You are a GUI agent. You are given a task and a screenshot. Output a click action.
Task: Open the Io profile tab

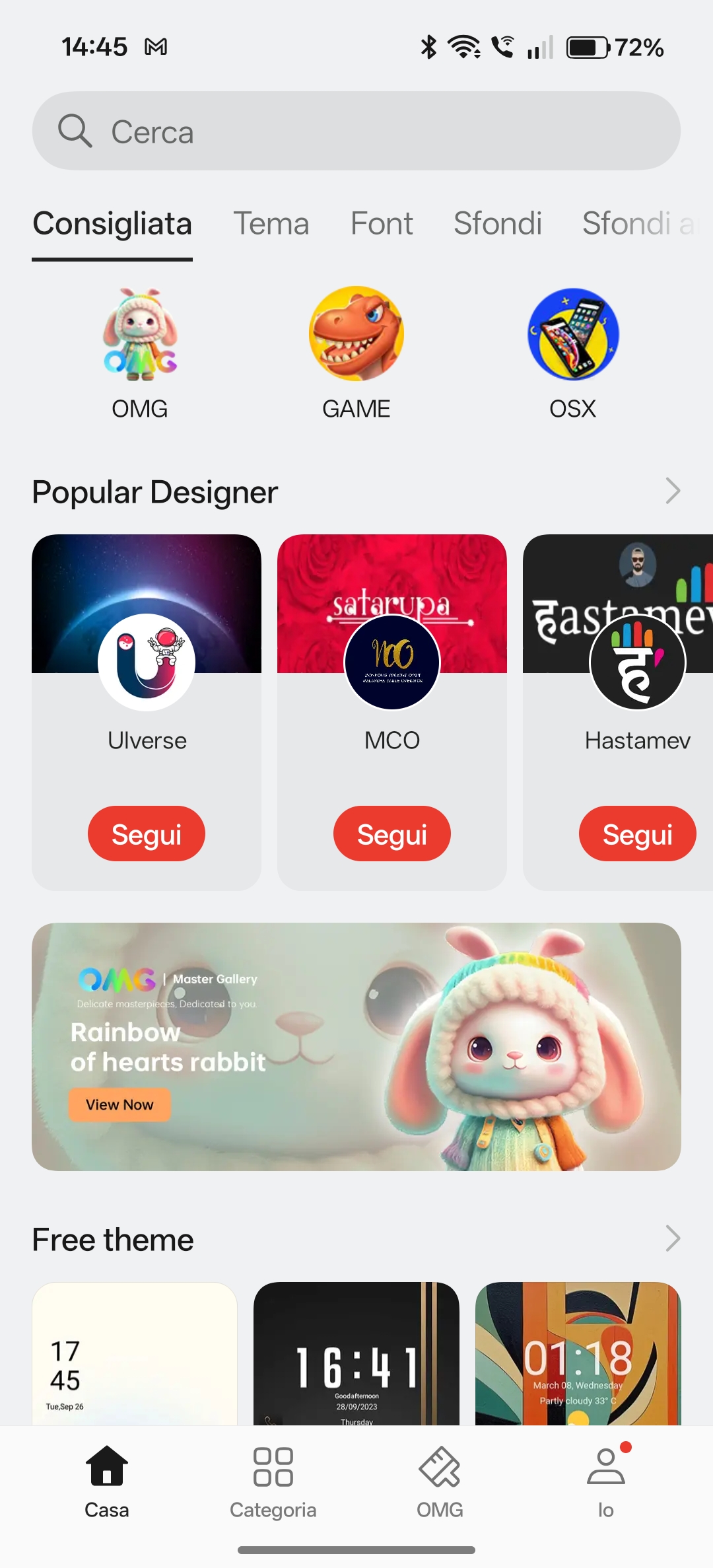[x=605, y=1479]
